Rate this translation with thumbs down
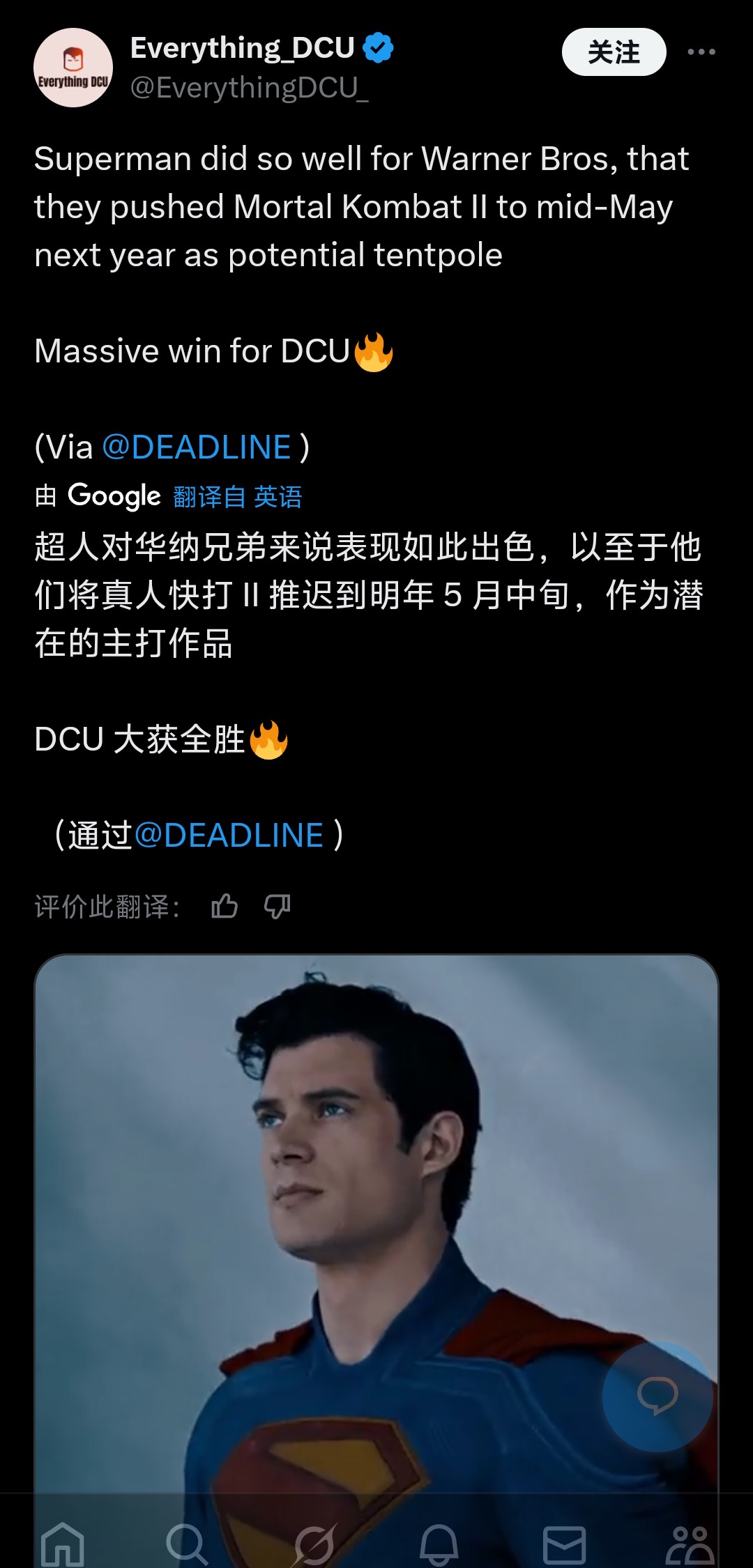Viewport: 753px width, 1568px height. click(277, 907)
